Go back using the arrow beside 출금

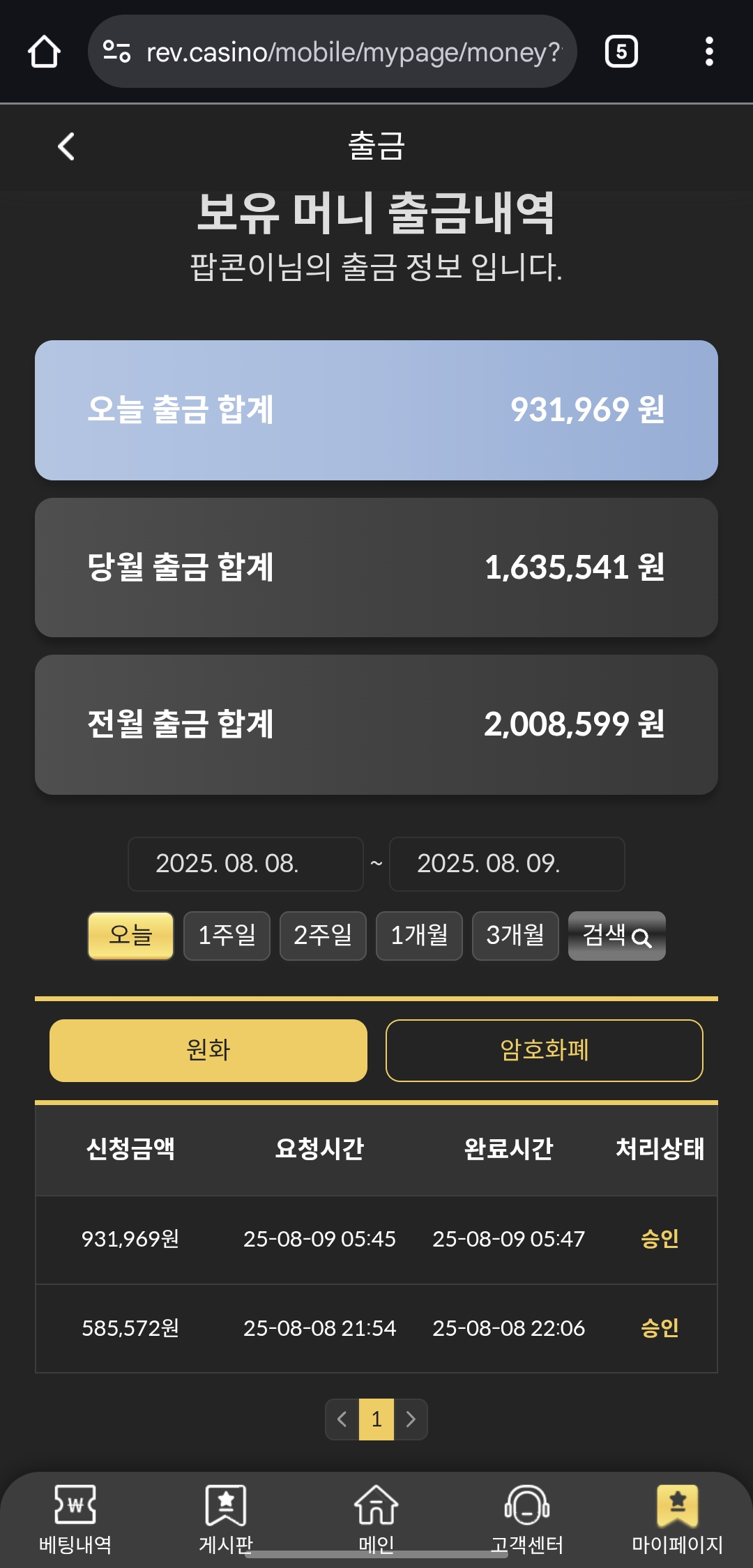[66, 146]
